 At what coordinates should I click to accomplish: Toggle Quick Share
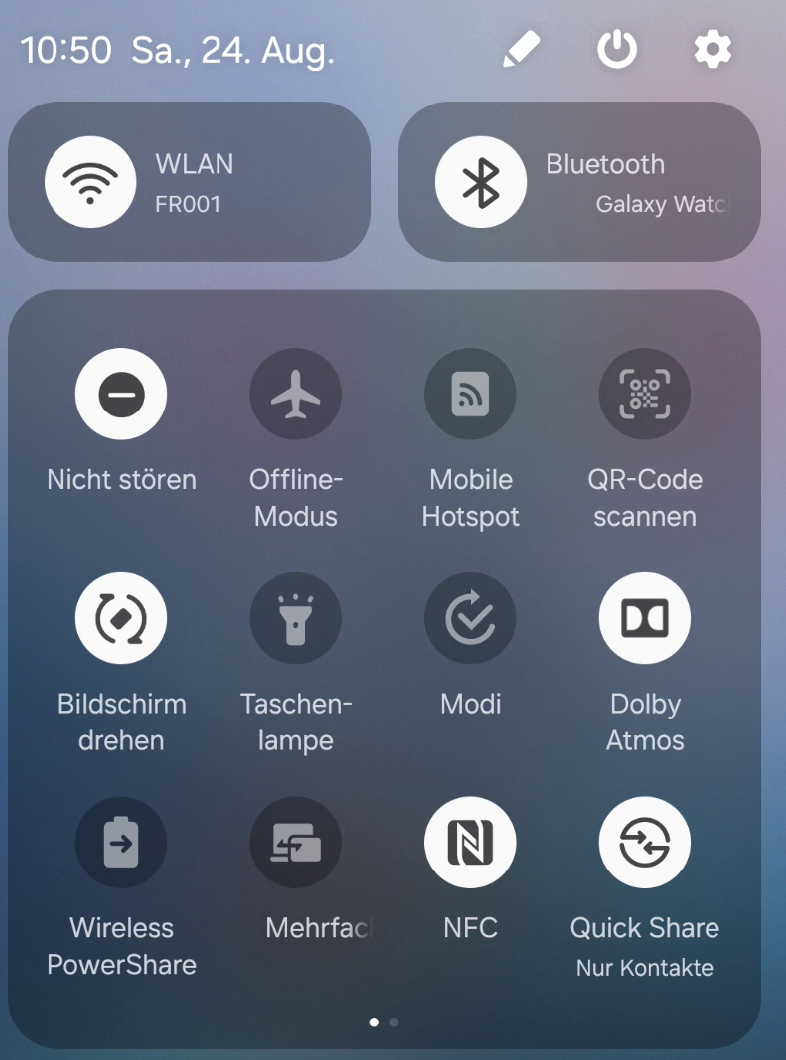645,842
